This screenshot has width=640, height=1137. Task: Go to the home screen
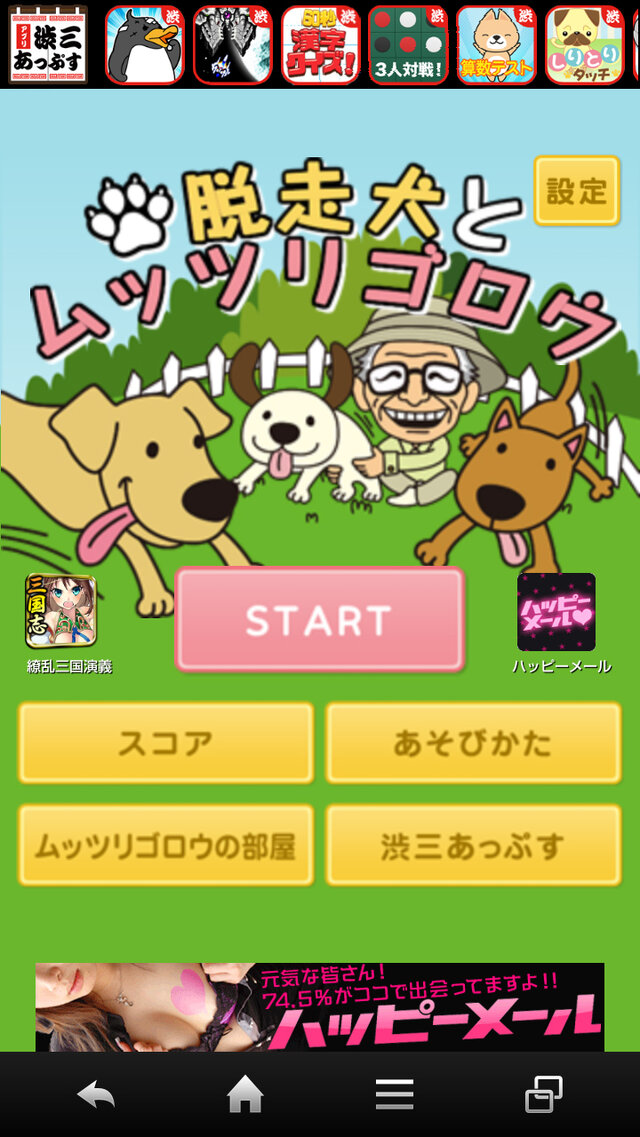pyautogui.click(x=245, y=1096)
